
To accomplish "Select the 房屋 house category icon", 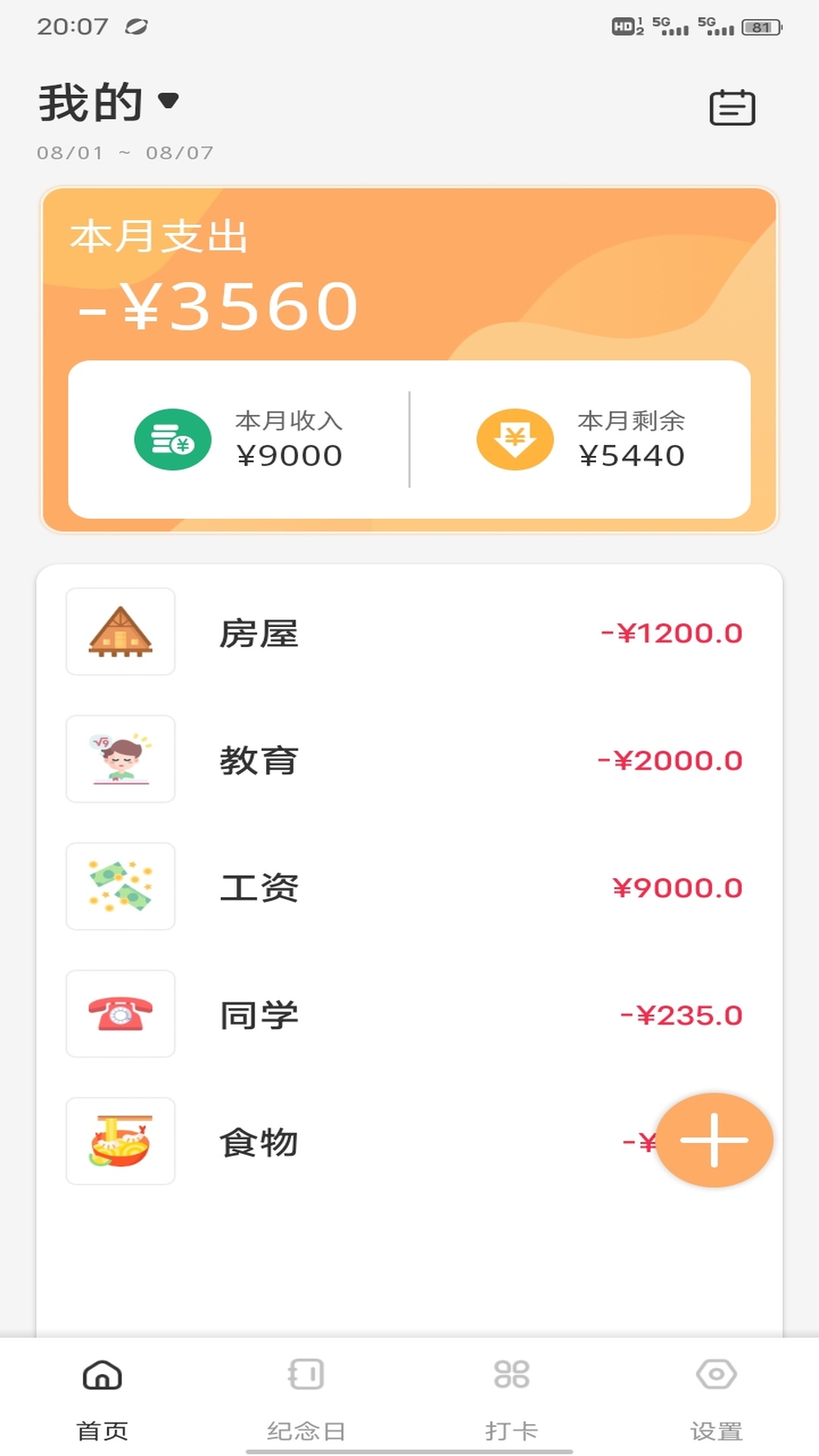I will tap(120, 632).
